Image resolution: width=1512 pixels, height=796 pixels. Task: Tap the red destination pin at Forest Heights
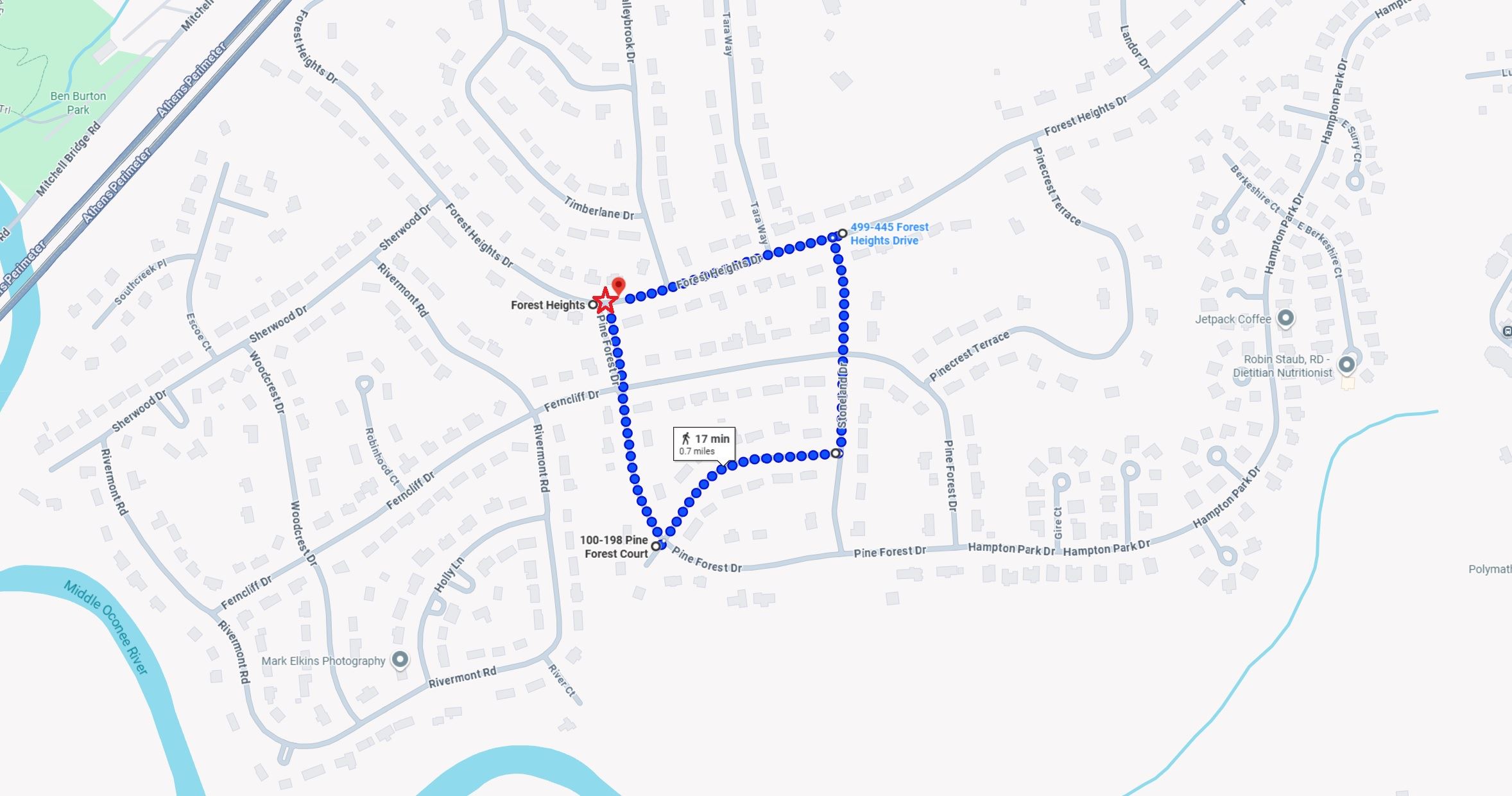[x=618, y=286]
